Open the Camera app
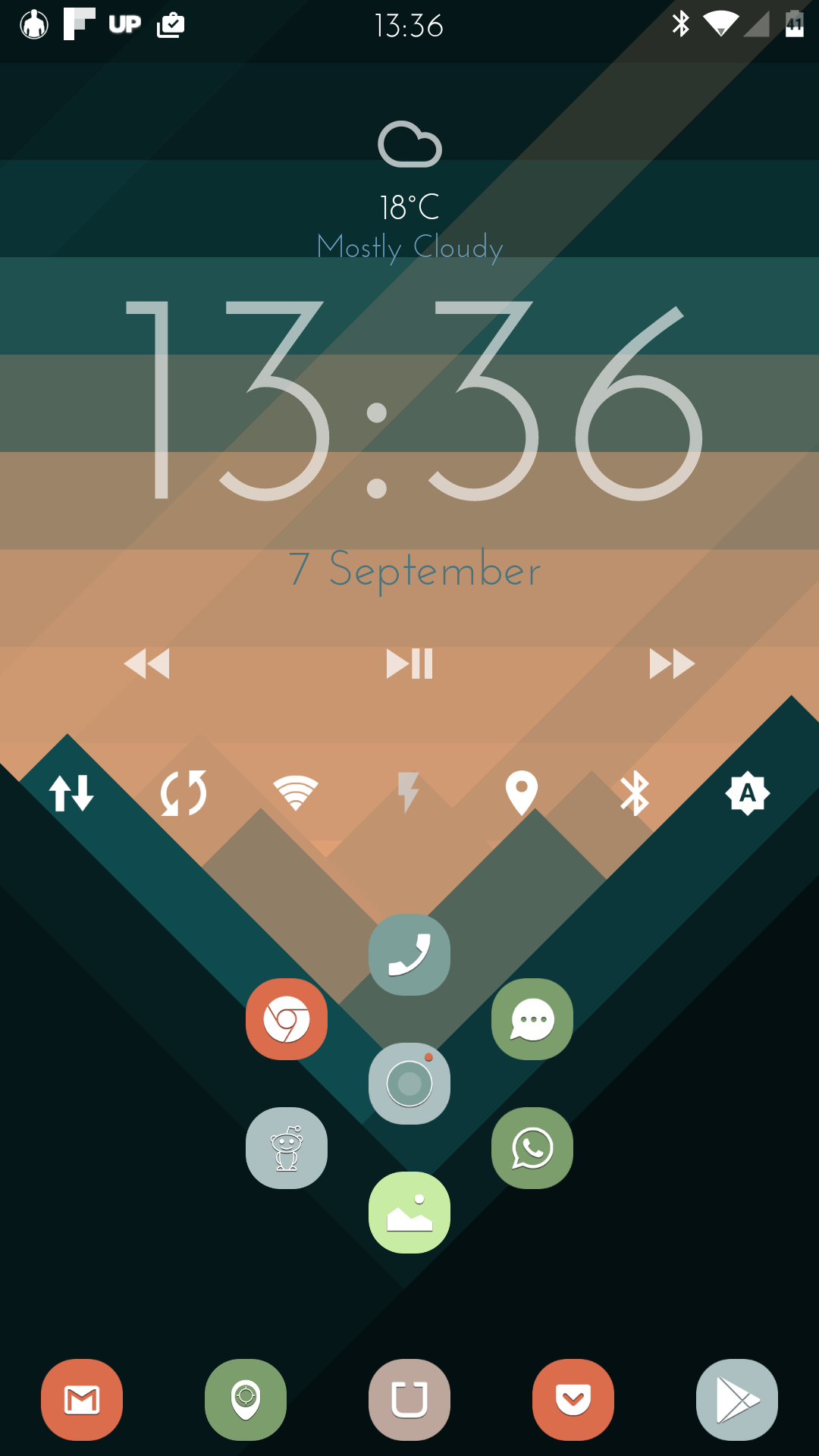Image resolution: width=819 pixels, height=1456 pixels. (409, 1084)
